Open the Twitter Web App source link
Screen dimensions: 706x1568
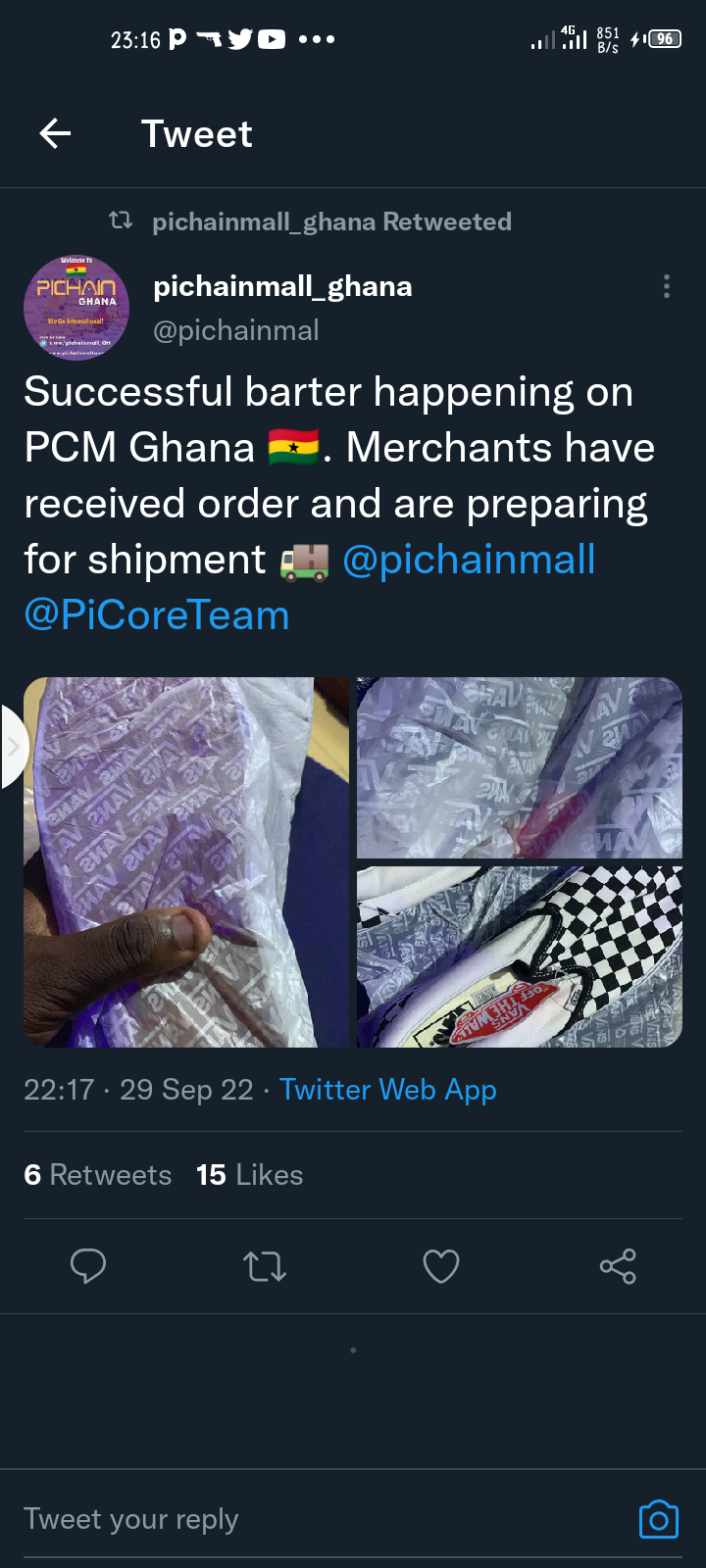[387, 1090]
